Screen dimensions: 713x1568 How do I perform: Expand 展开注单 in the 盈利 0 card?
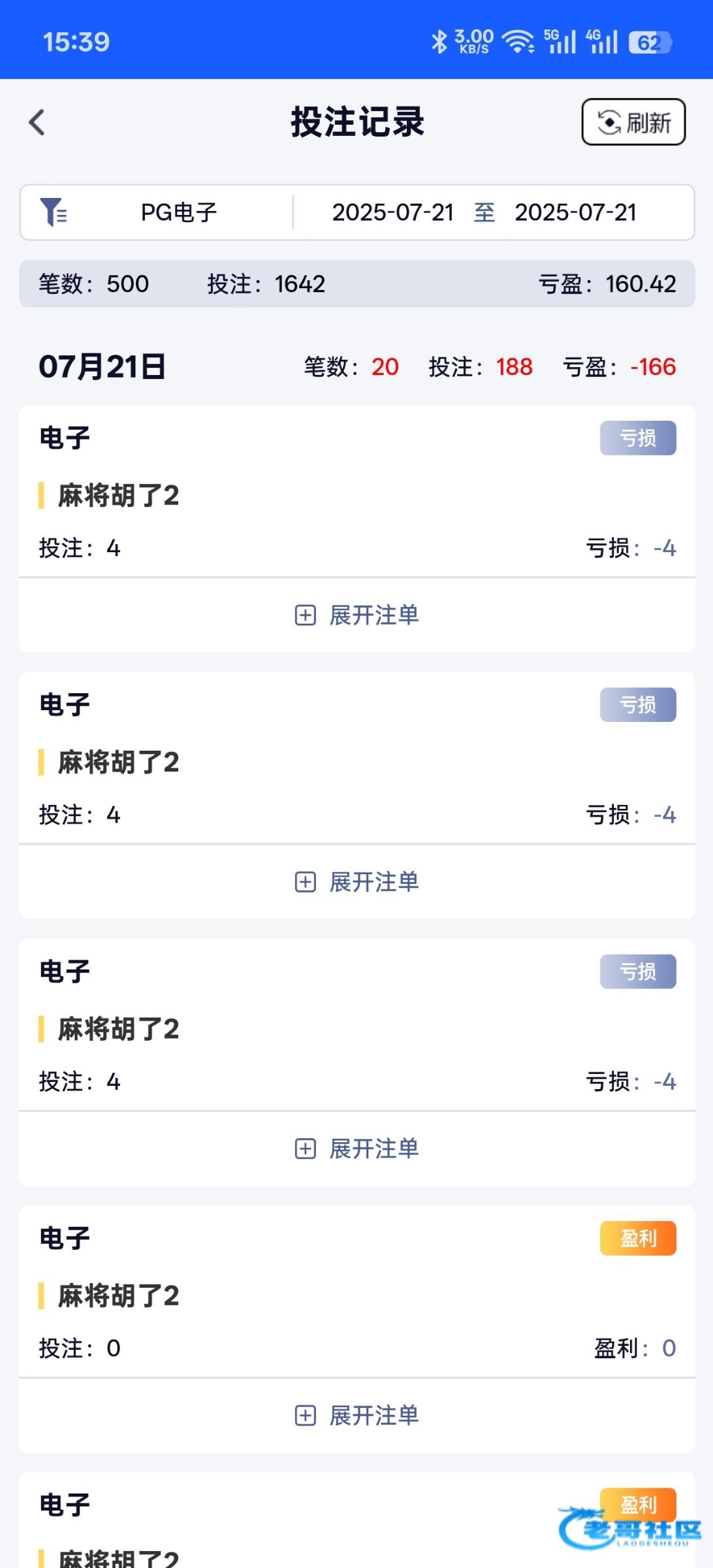point(356,1415)
